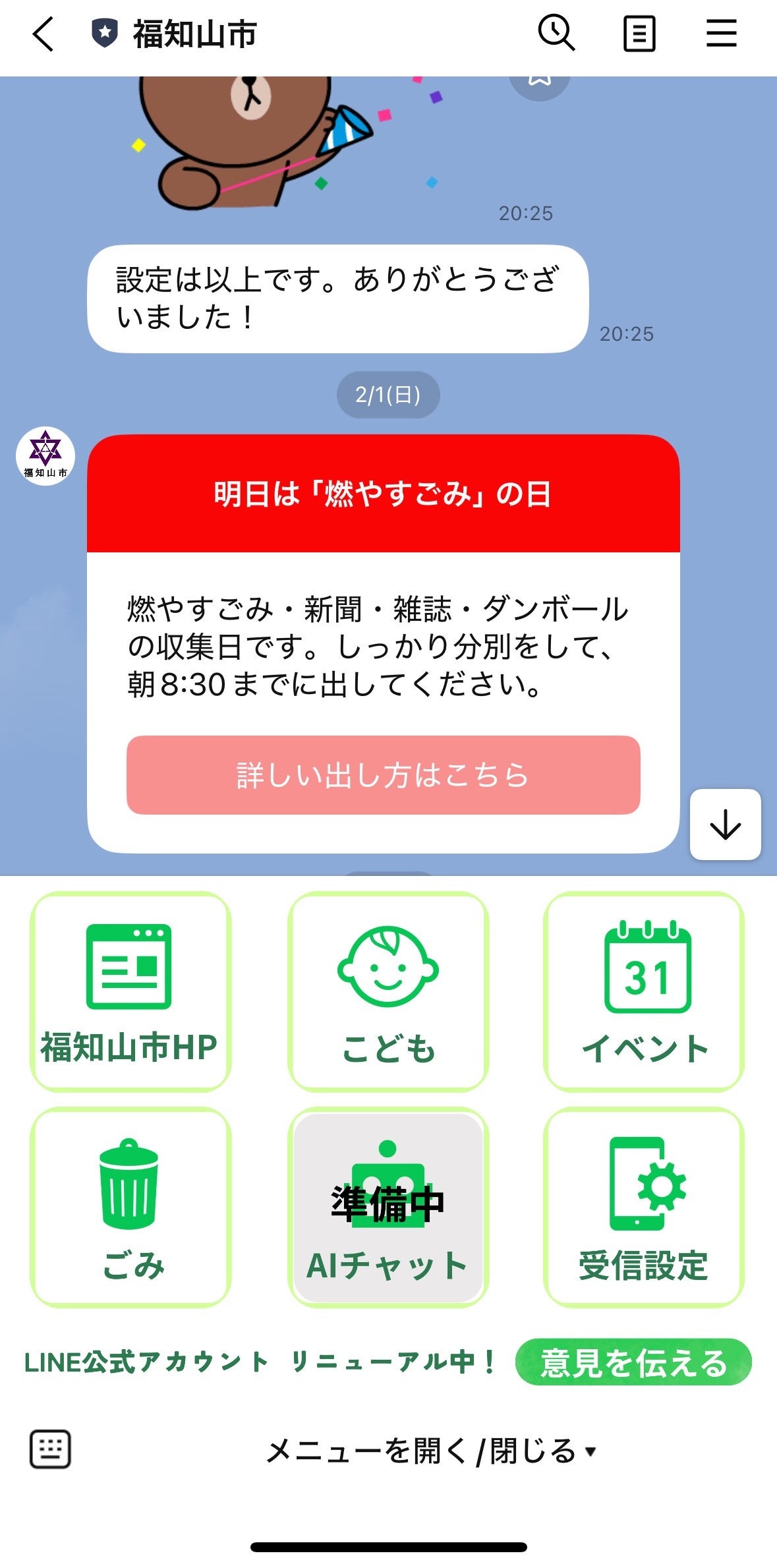Tap the 意見を伝える button
The height and width of the screenshot is (1568, 777).
click(633, 1362)
